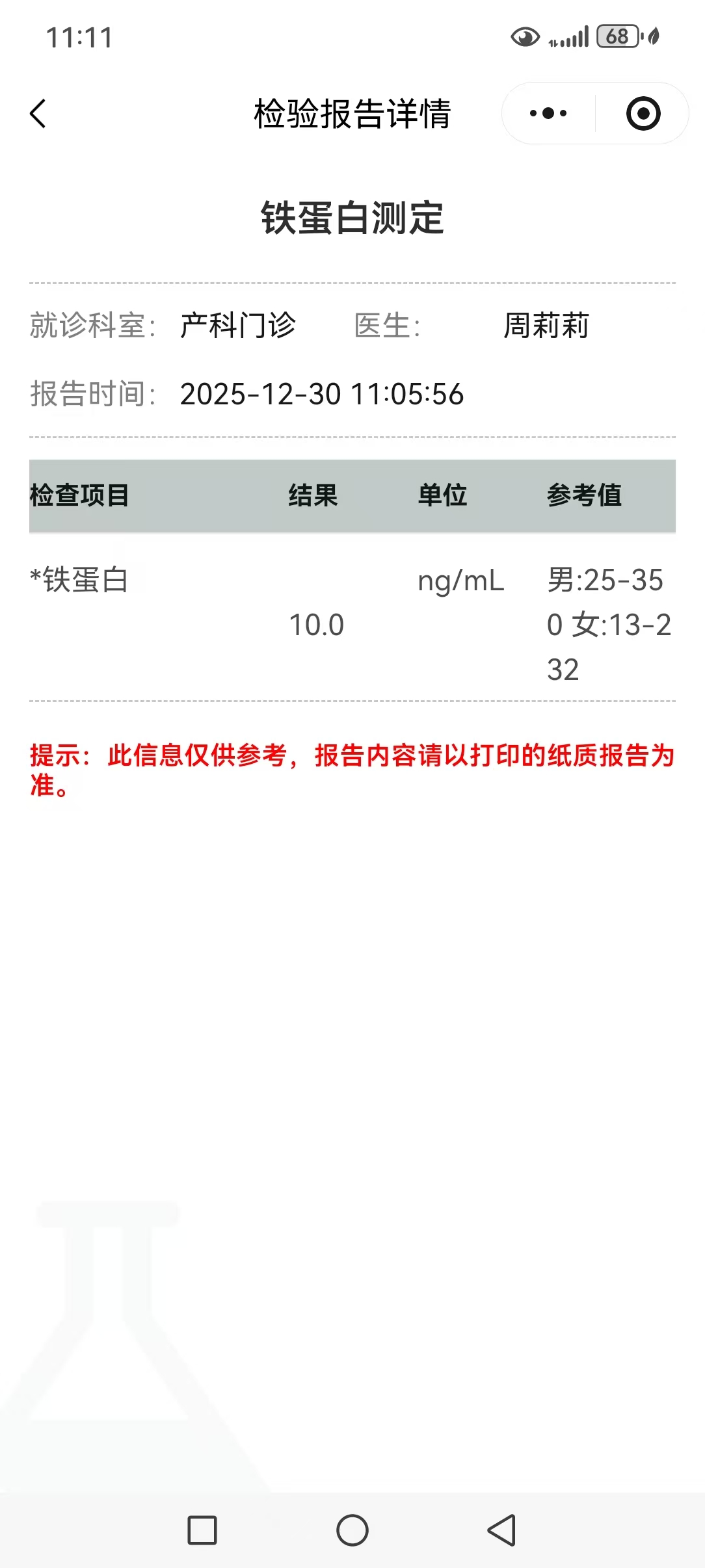Open the mini-program more options menu
Viewport: 705px width, 1568px height.
[548, 113]
